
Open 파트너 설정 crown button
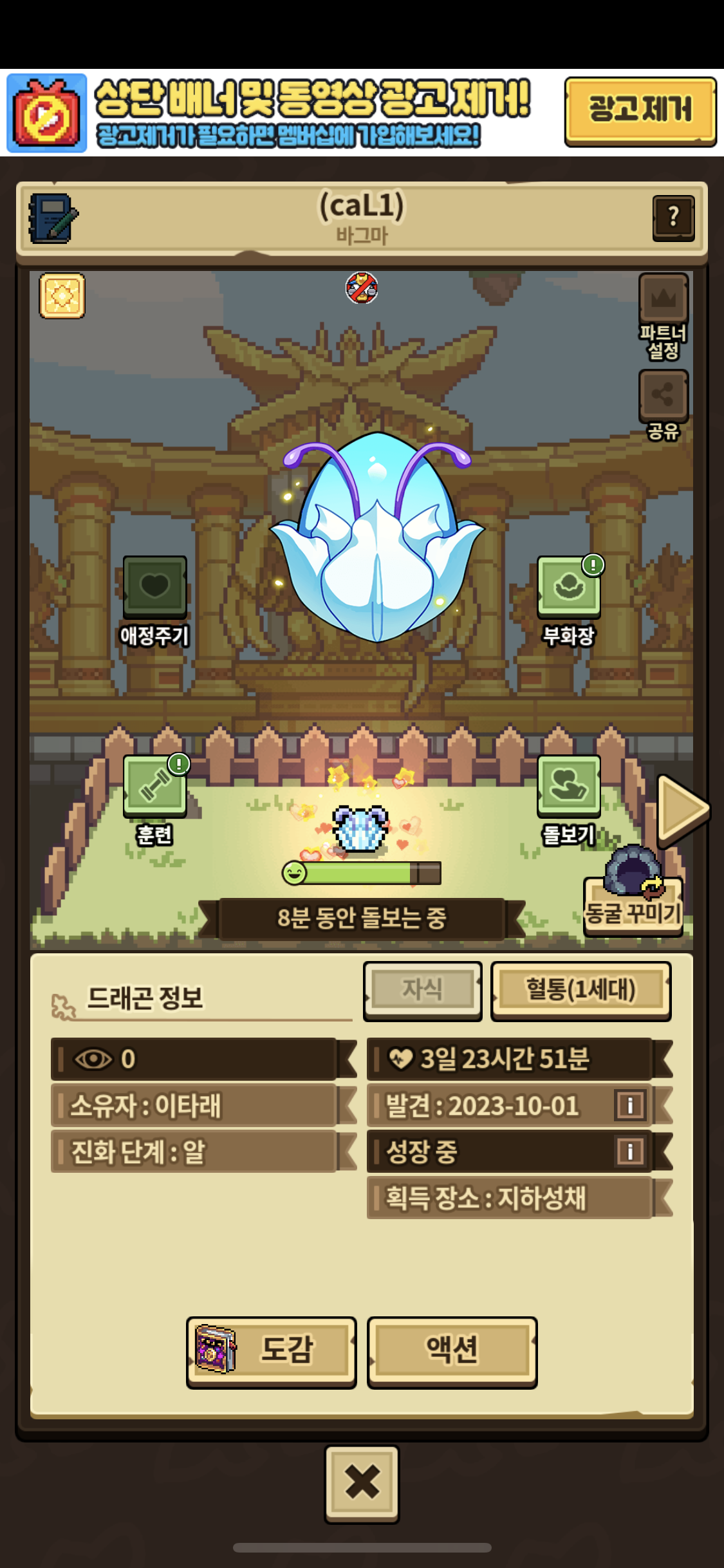pos(663,299)
